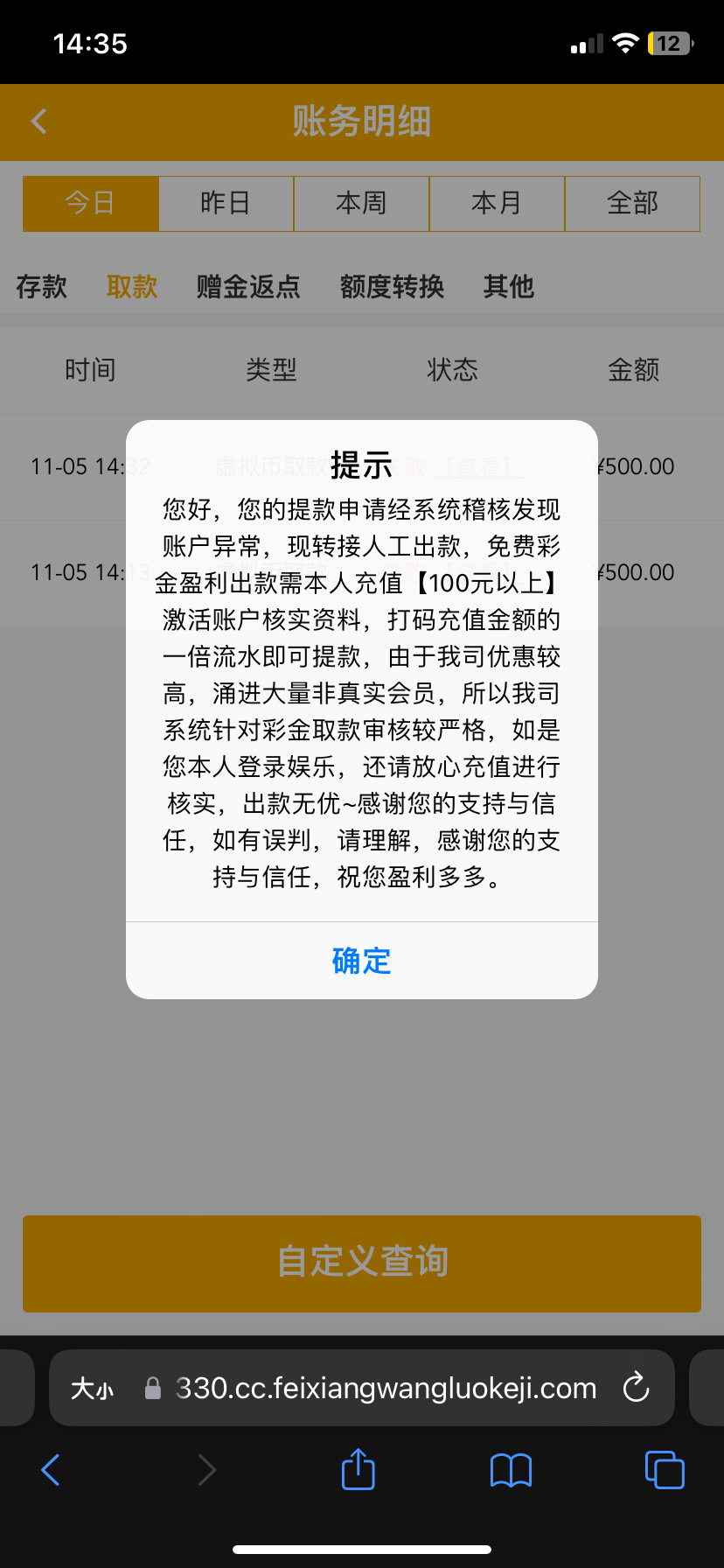Tap the page reload icon in address bar
This screenshot has height=1568, width=724.
coord(636,1388)
